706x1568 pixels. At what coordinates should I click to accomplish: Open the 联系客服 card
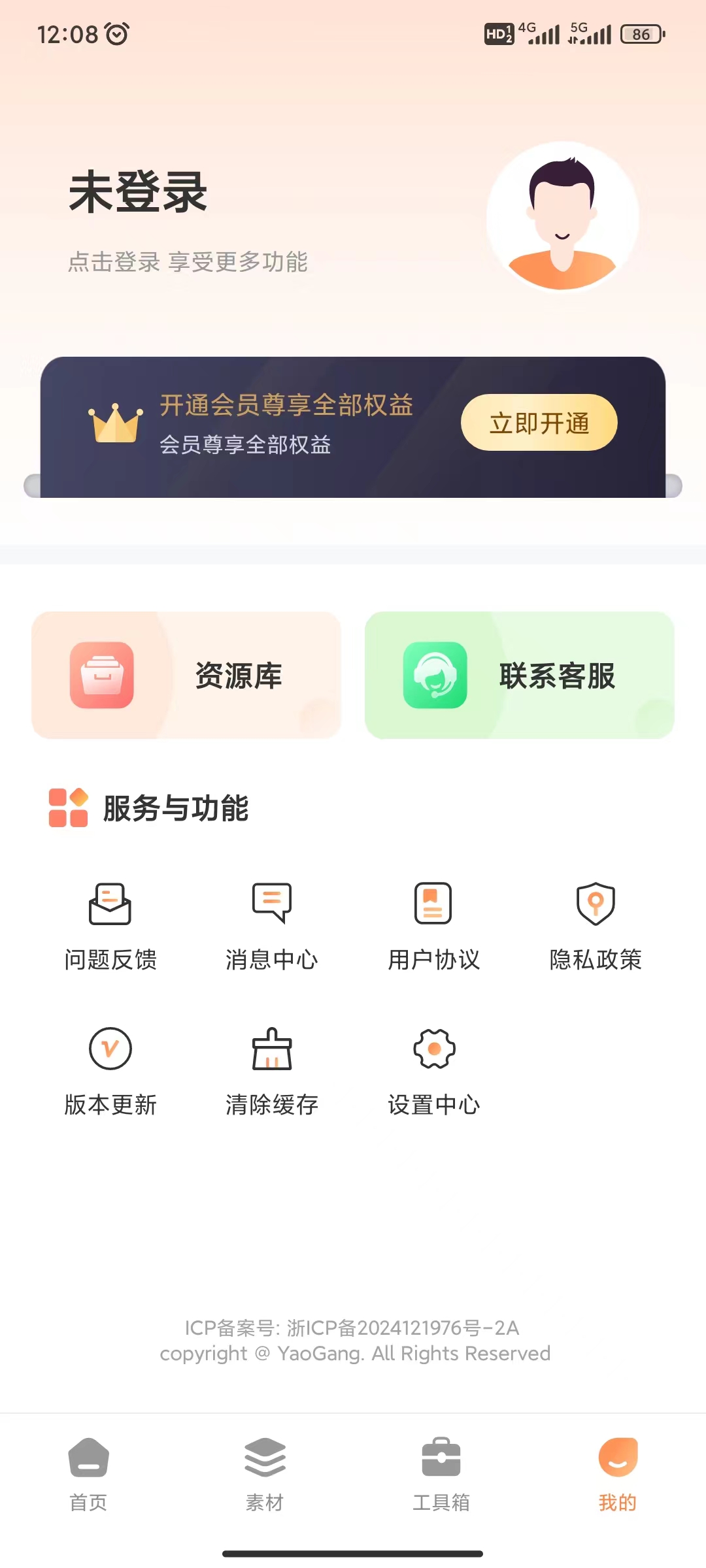(520, 676)
